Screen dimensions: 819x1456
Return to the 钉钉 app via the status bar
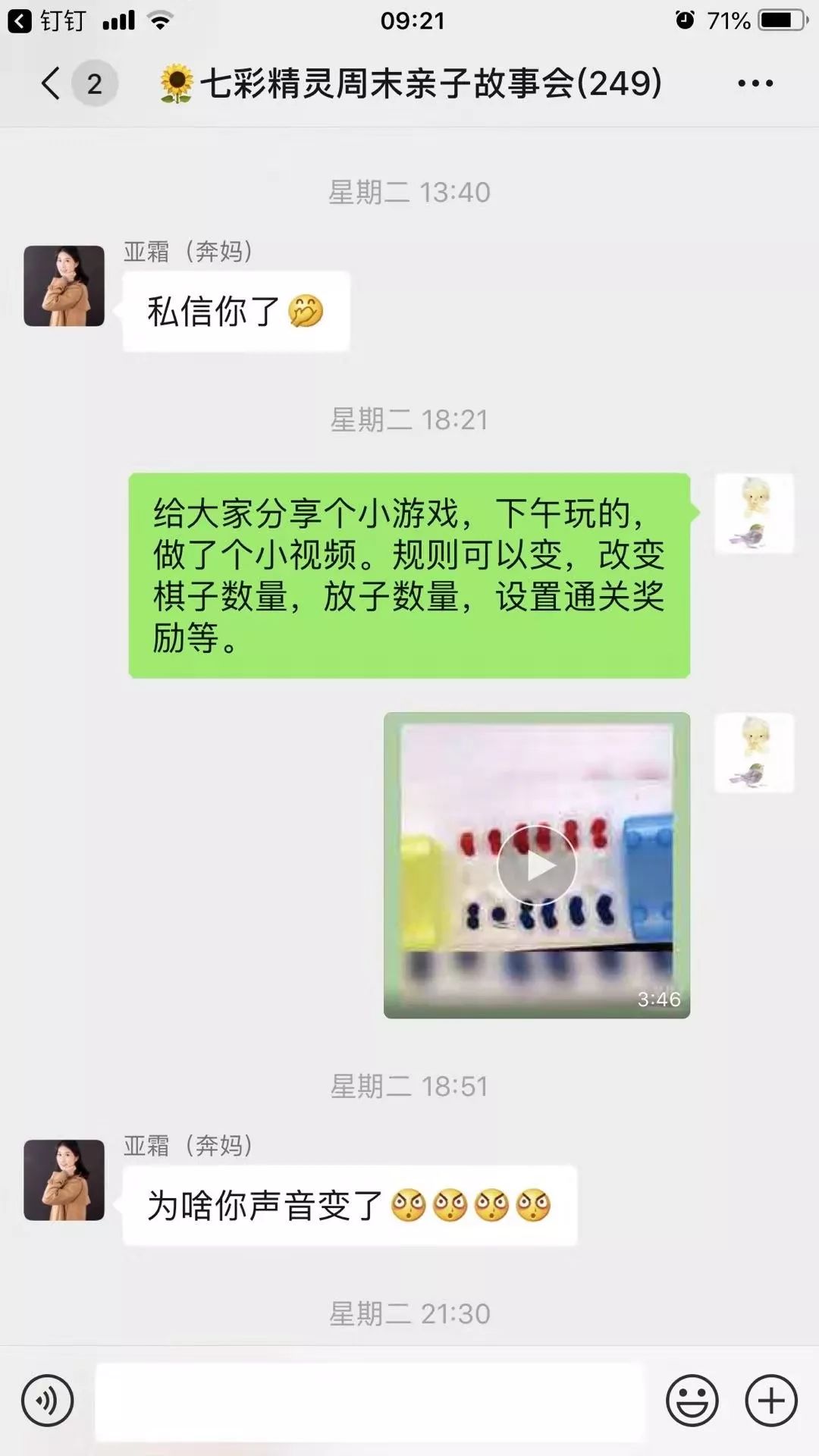47,20
